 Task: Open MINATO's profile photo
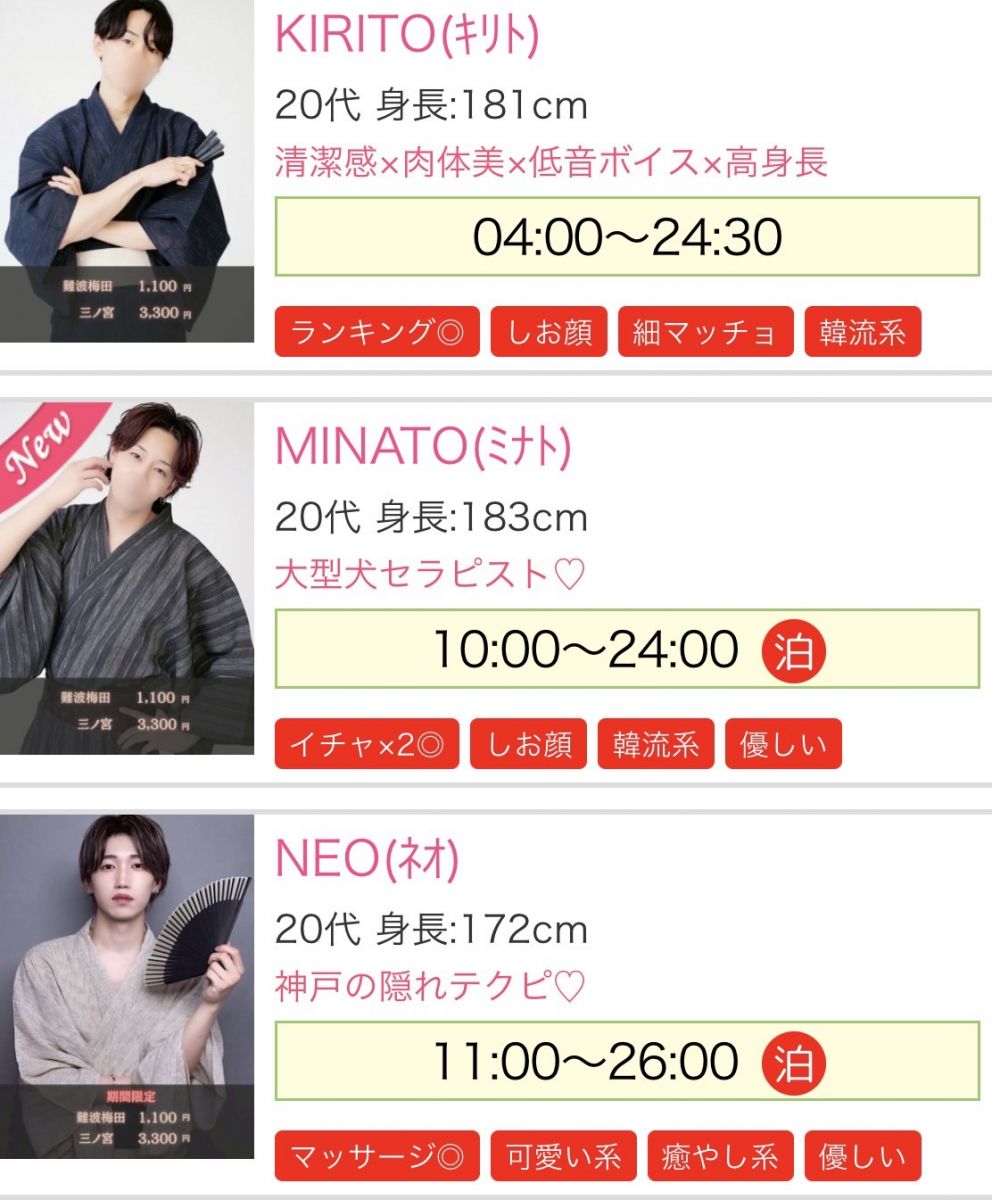point(126,578)
